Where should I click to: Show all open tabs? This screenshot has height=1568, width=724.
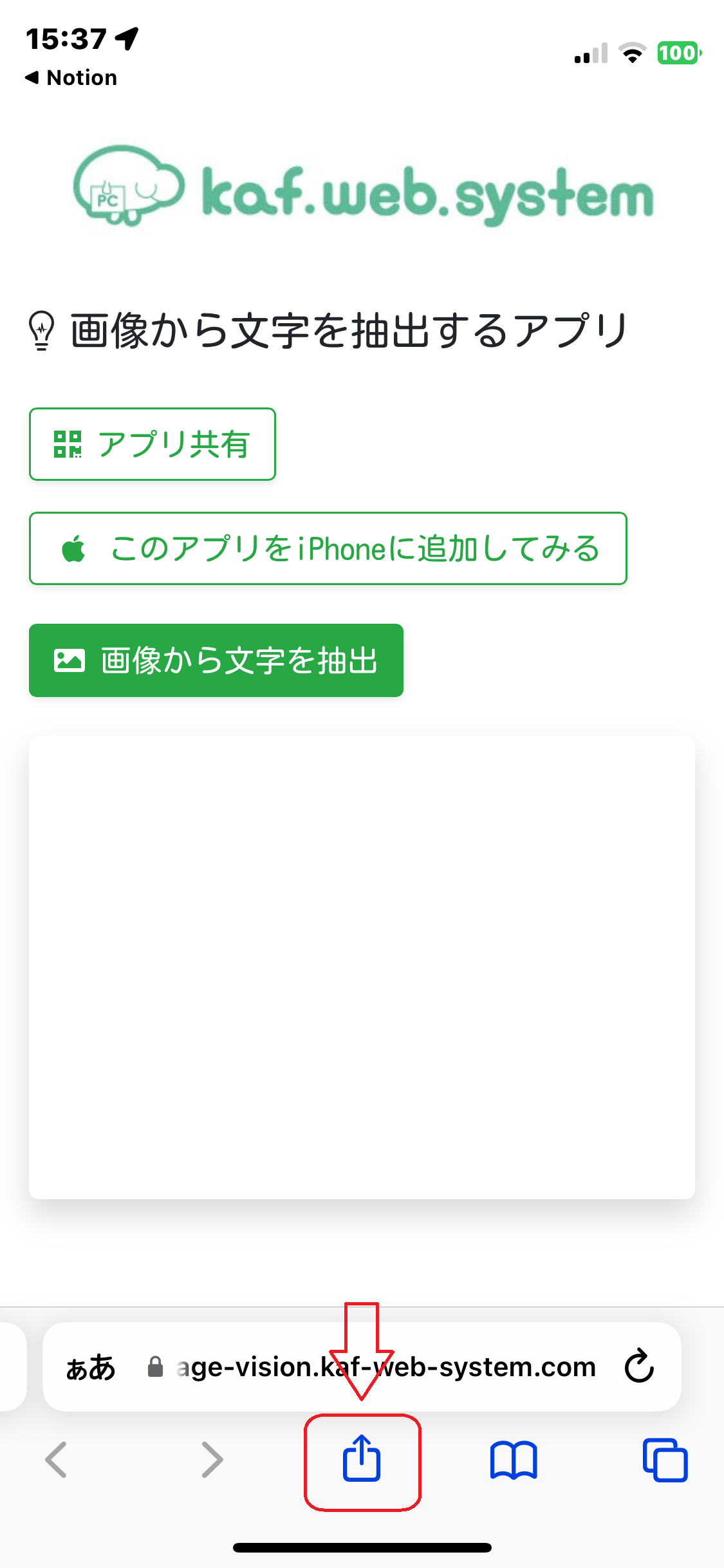coord(665,1459)
